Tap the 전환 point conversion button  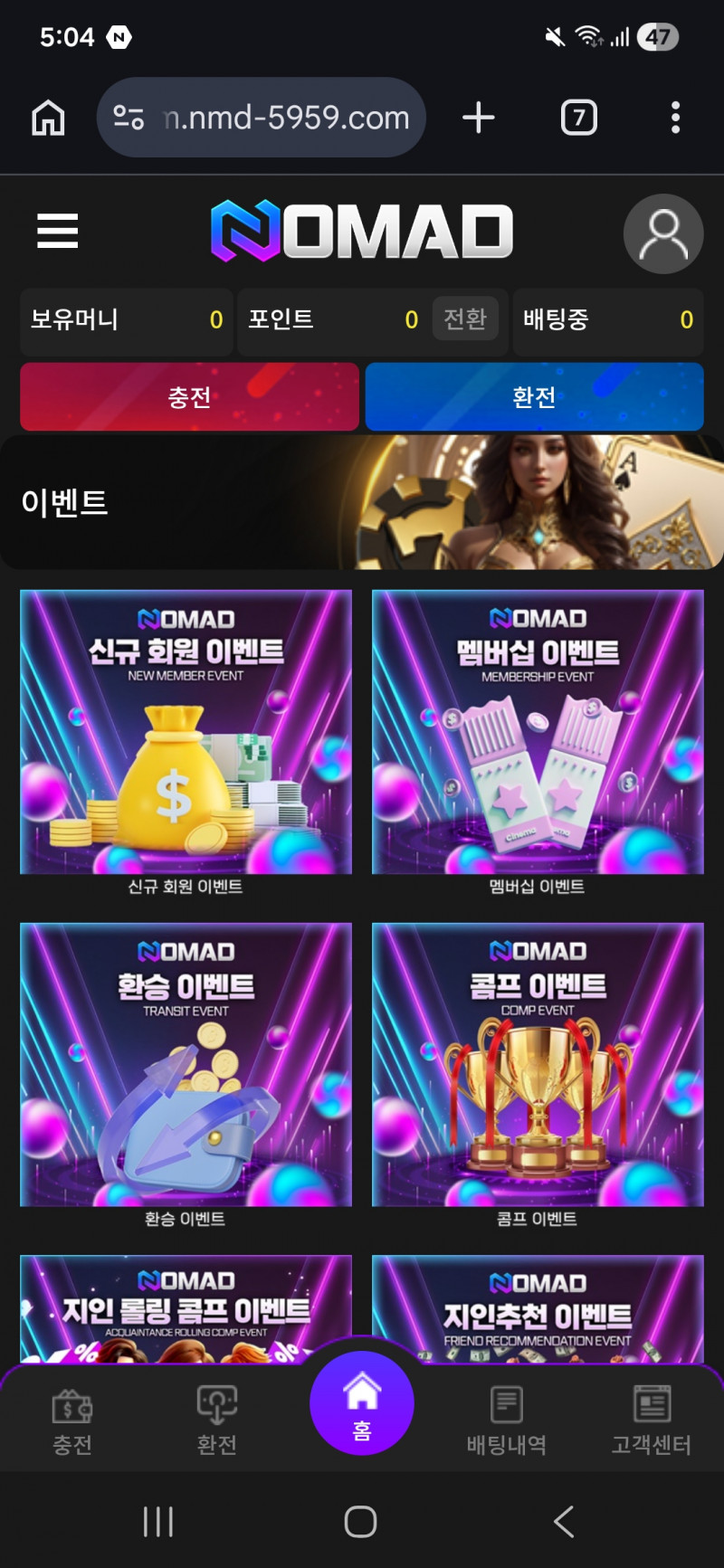pos(465,318)
